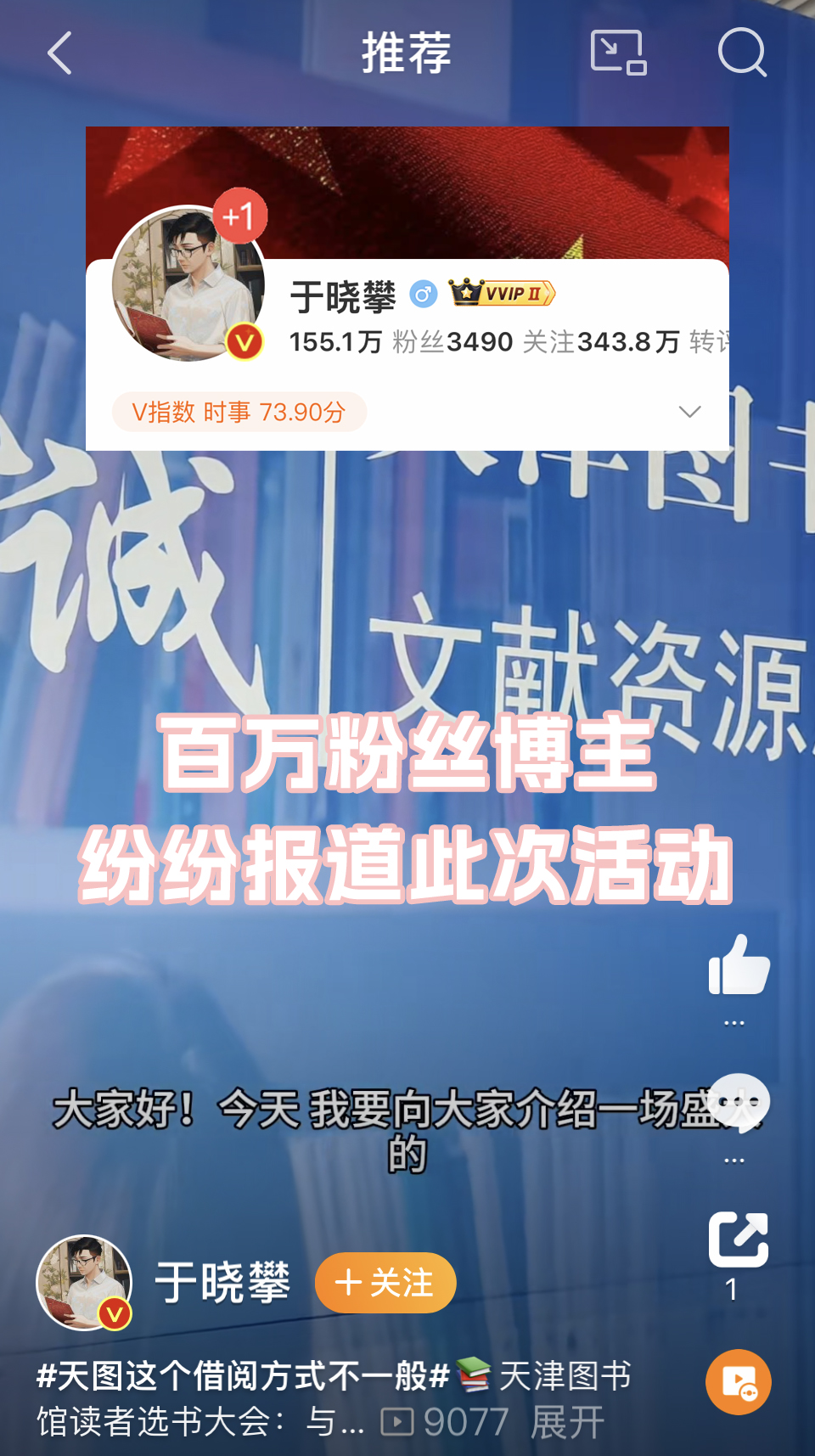
Task: Share this video
Action: click(738, 1240)
